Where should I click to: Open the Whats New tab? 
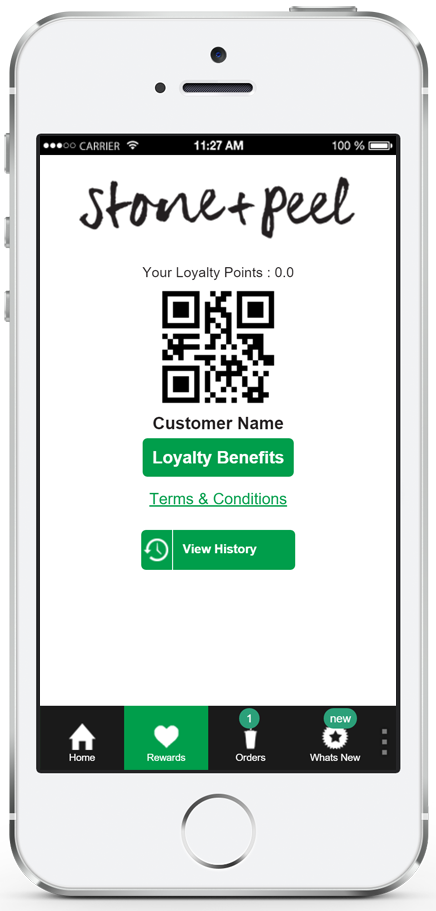pos(335,738)
